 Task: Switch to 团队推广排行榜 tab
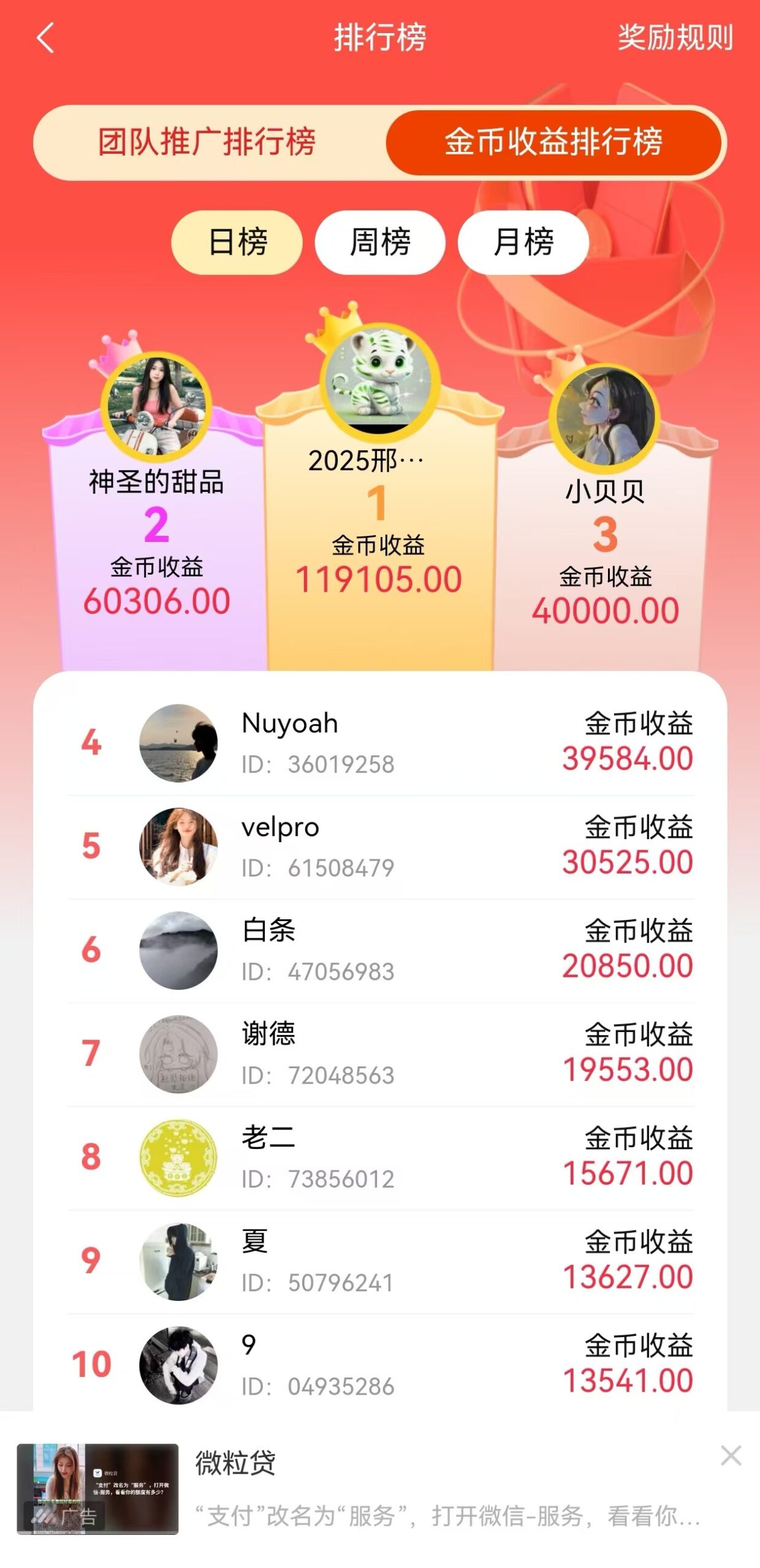click(207, 142)
